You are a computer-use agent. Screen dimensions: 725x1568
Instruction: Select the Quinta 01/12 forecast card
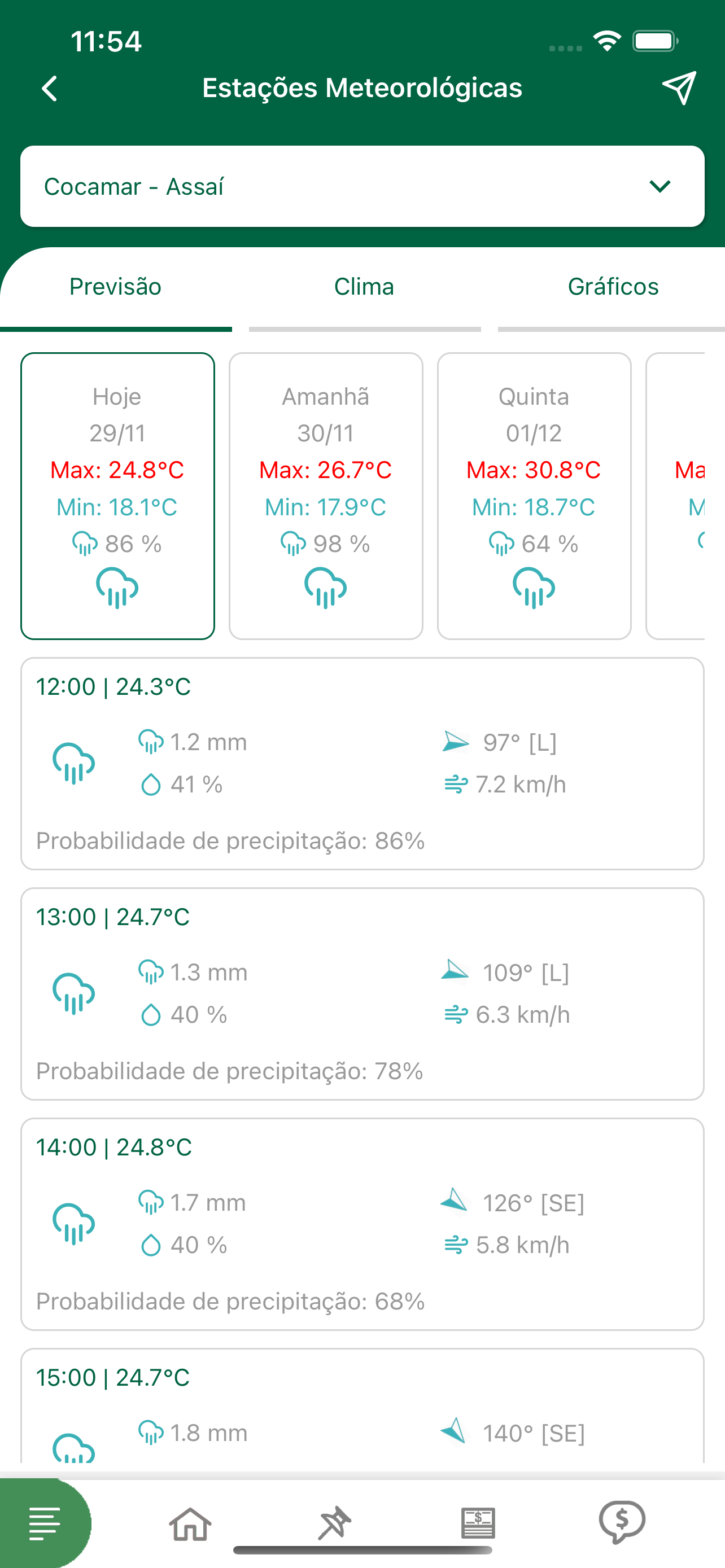[x=534, y=496]
